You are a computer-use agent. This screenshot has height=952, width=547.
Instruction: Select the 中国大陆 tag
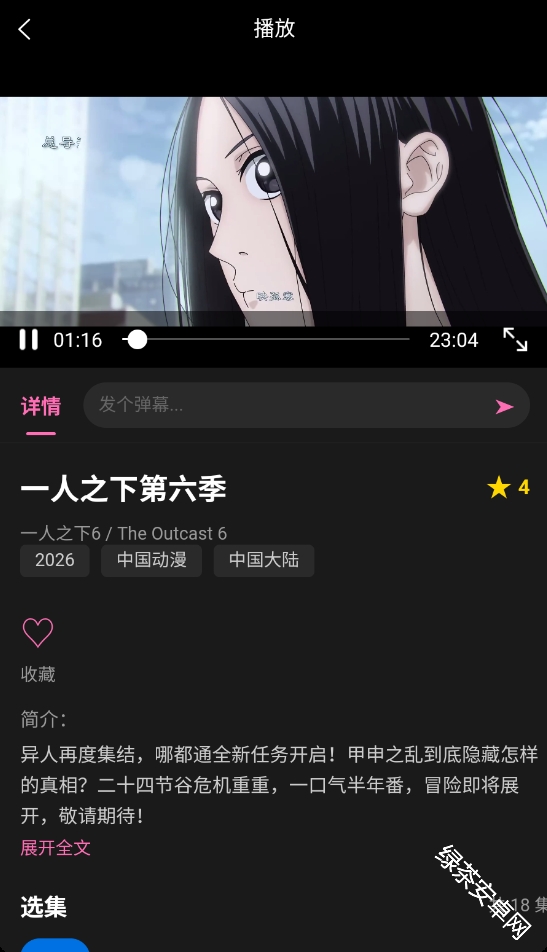click(264, 560)
